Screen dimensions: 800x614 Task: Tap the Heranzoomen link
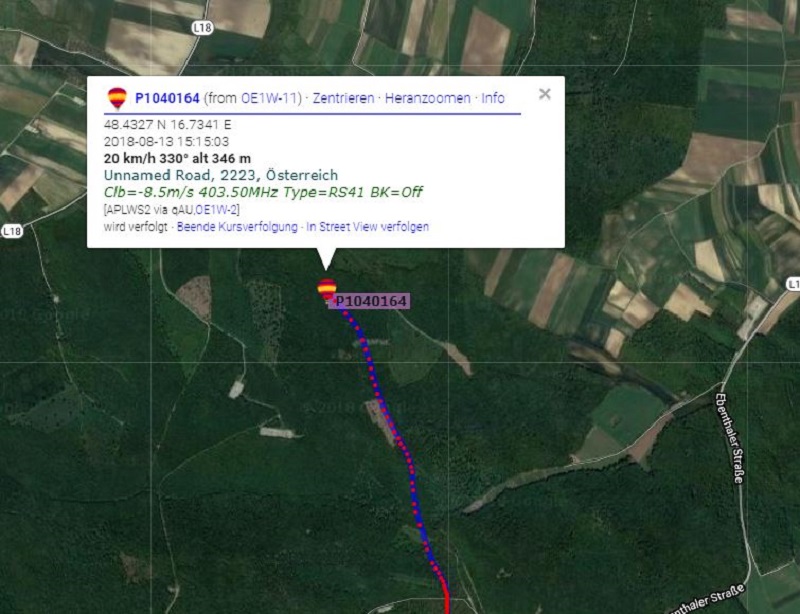427,98
